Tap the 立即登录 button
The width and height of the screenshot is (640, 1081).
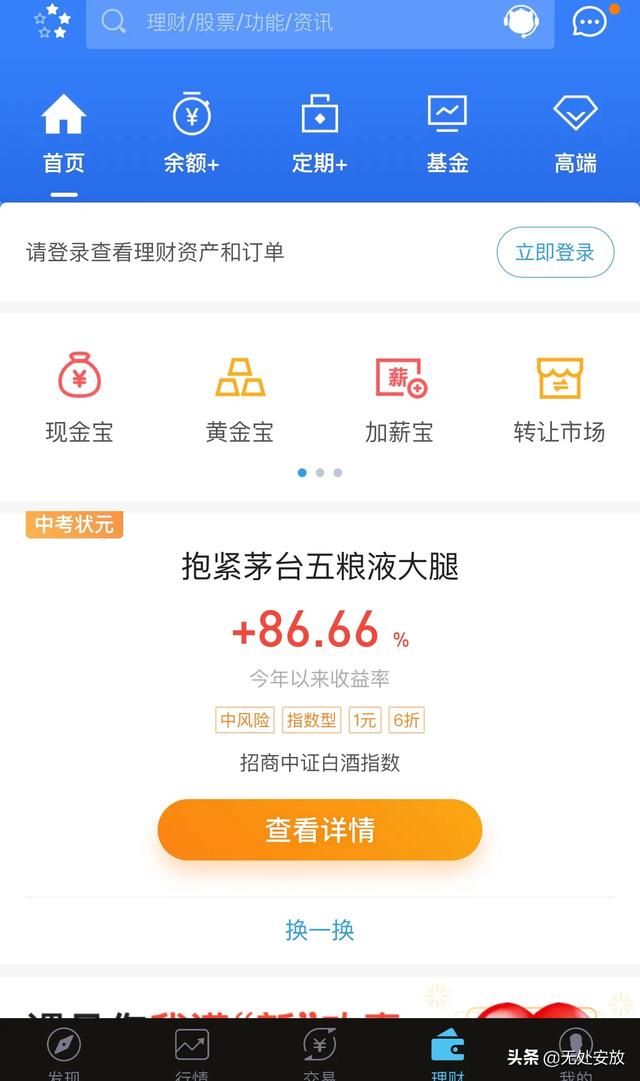(x=555, y=253)
